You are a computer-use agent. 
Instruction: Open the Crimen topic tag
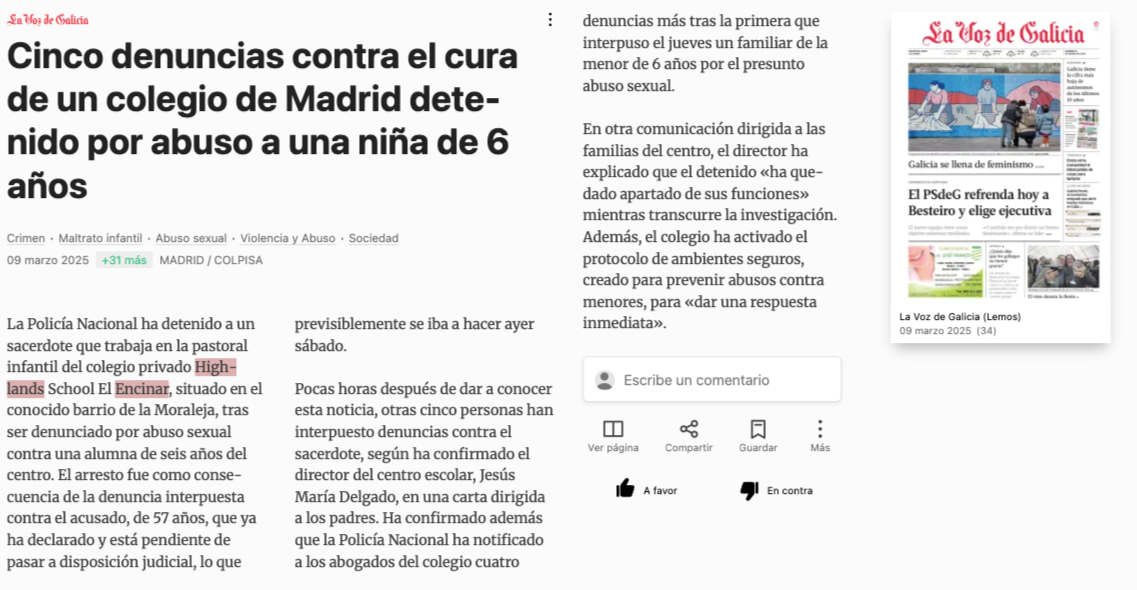[26, 238]
